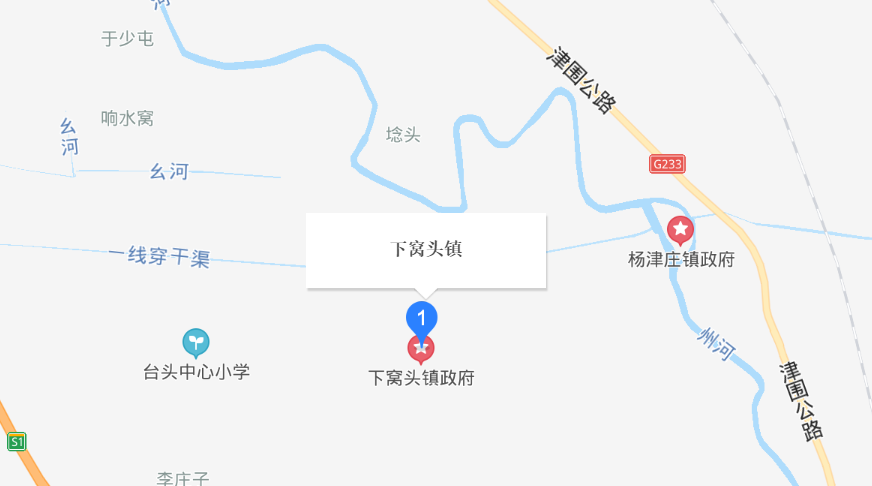Tap the 下窝头镇政府 star marker

click(x=421, y=350)
